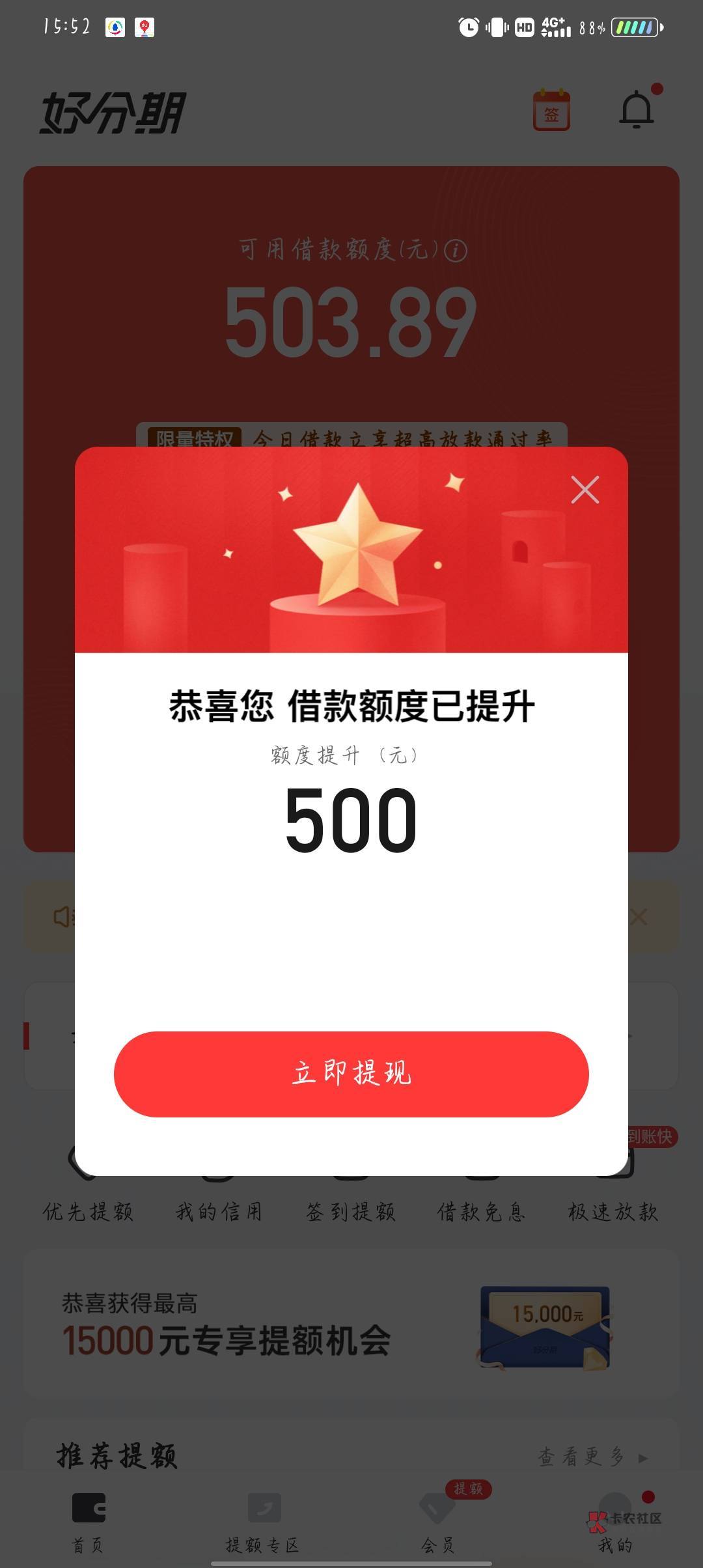The image size is (703, 1568).
Task: Open 极速放款 shortcut
Action: coord(613,1212)
